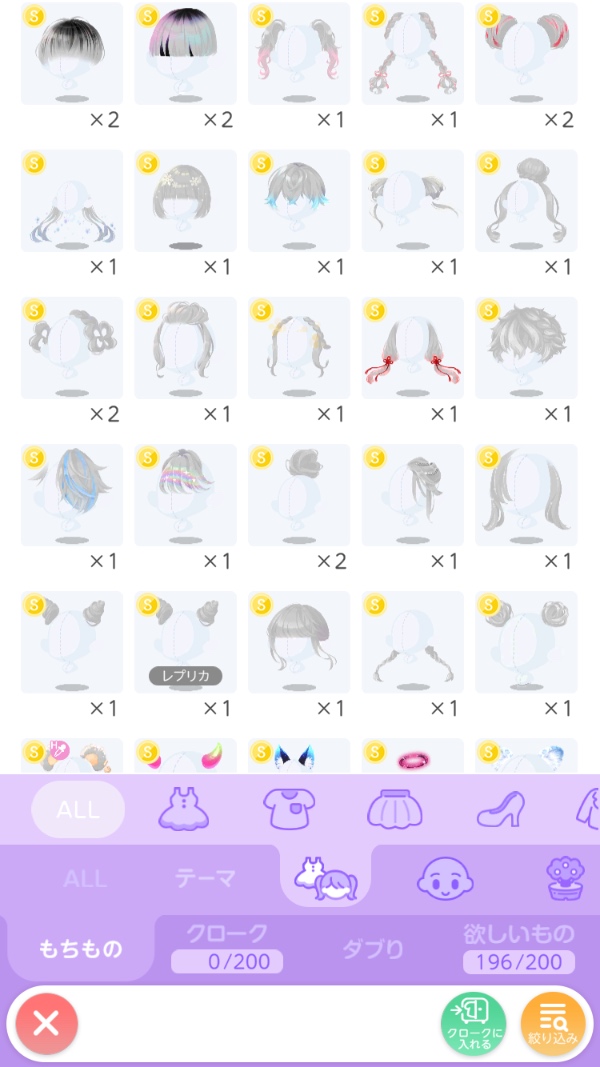Switch to the テーマ tab

(x=205, y=879)
